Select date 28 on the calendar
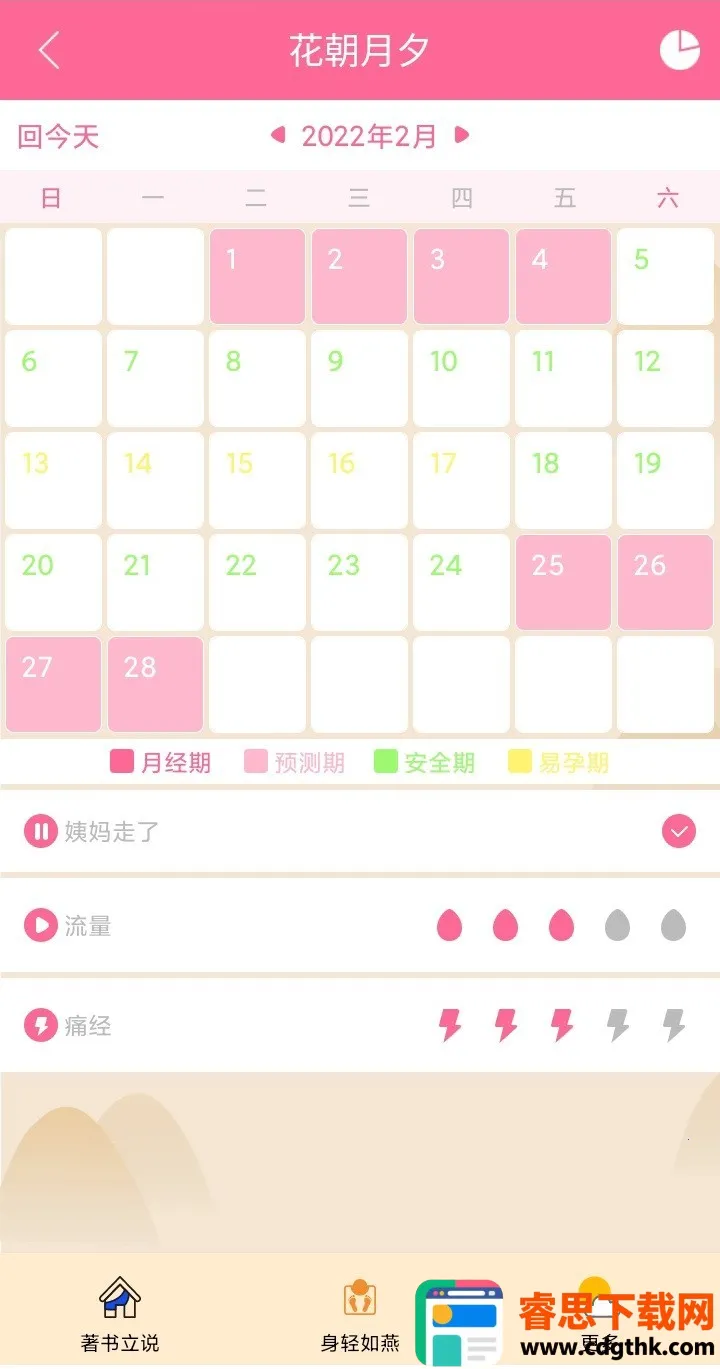Viewport: 720px width, 1369px height. 155,684
